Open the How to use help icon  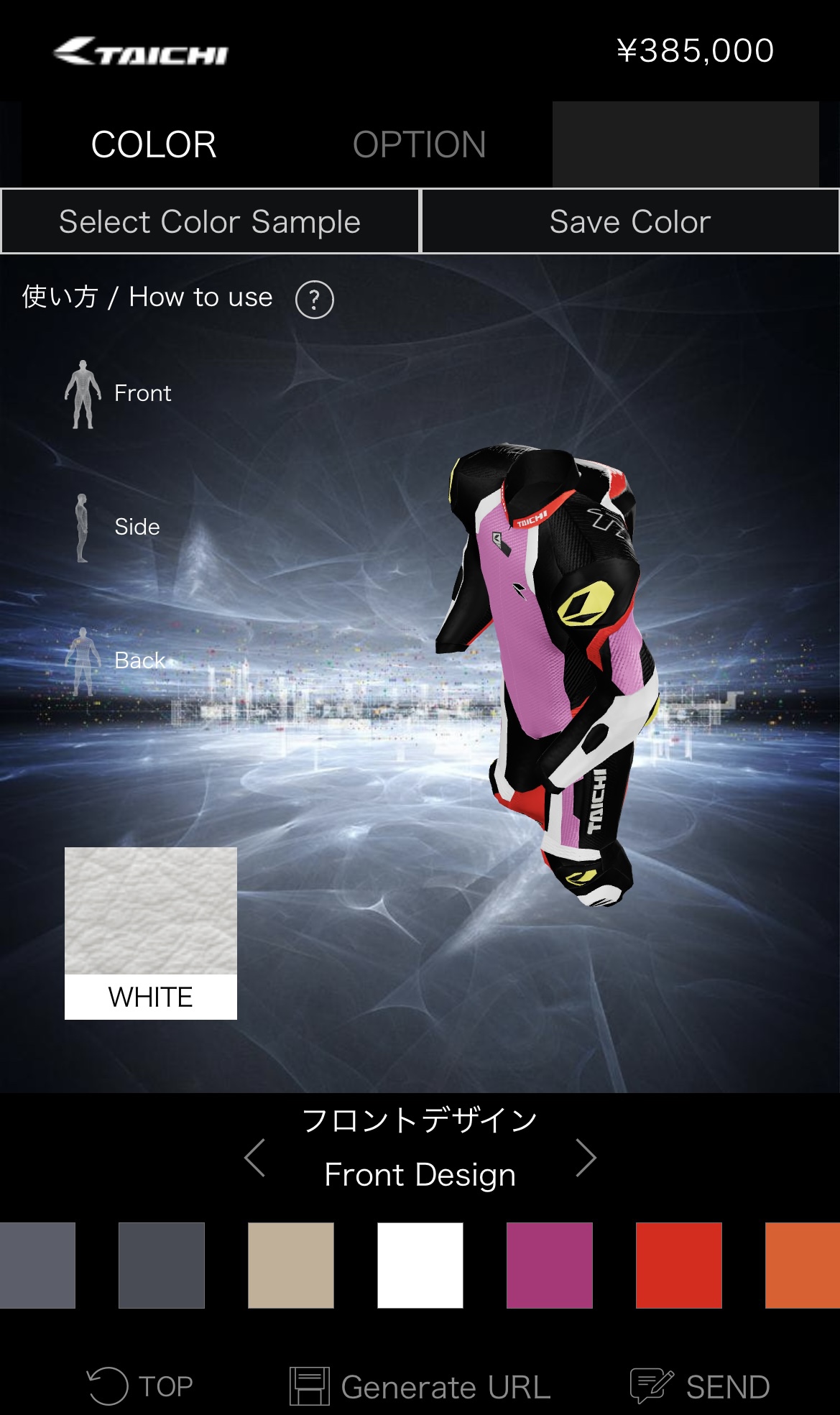point(315,299)
